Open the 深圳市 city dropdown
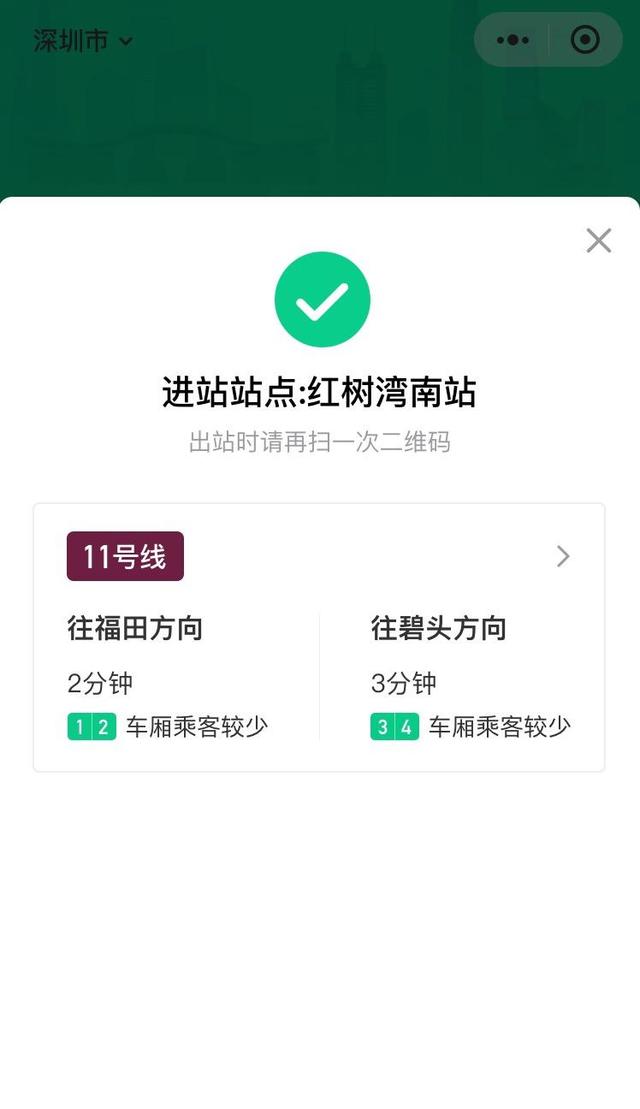640x1109 pixels. [x=83, y=41]
